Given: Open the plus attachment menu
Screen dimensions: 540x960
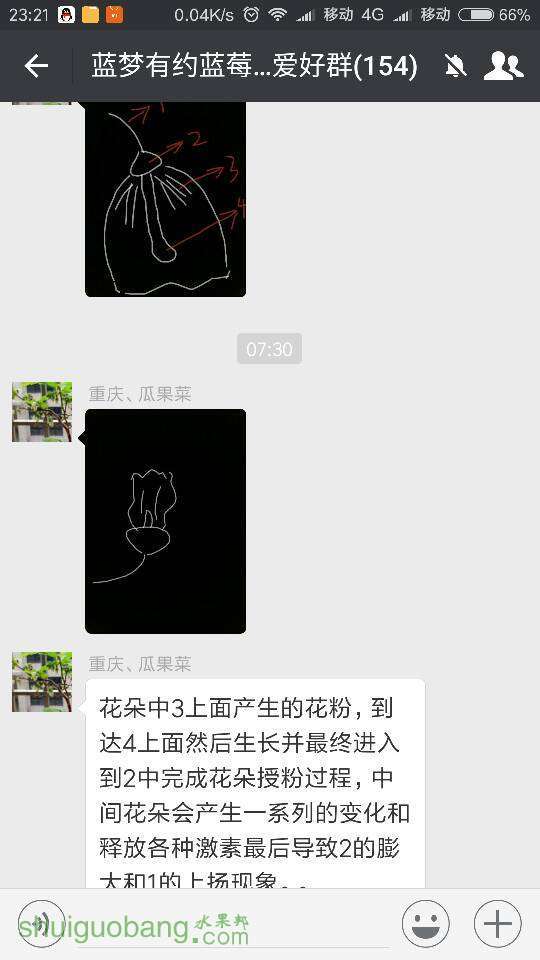Looking at the screenshot, I should pos(497,924).
